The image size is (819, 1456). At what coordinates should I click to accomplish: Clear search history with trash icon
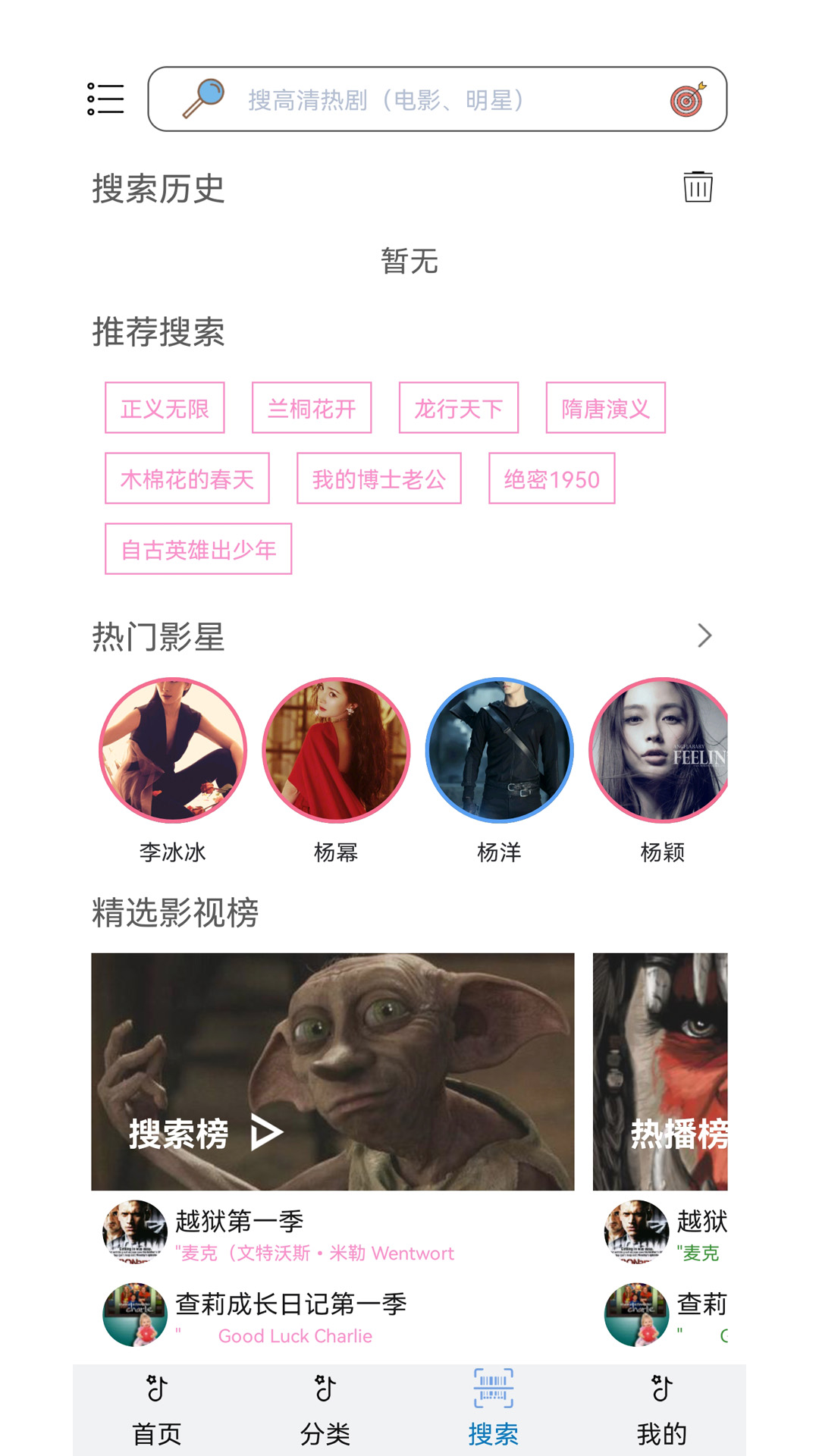coord(698,187)
